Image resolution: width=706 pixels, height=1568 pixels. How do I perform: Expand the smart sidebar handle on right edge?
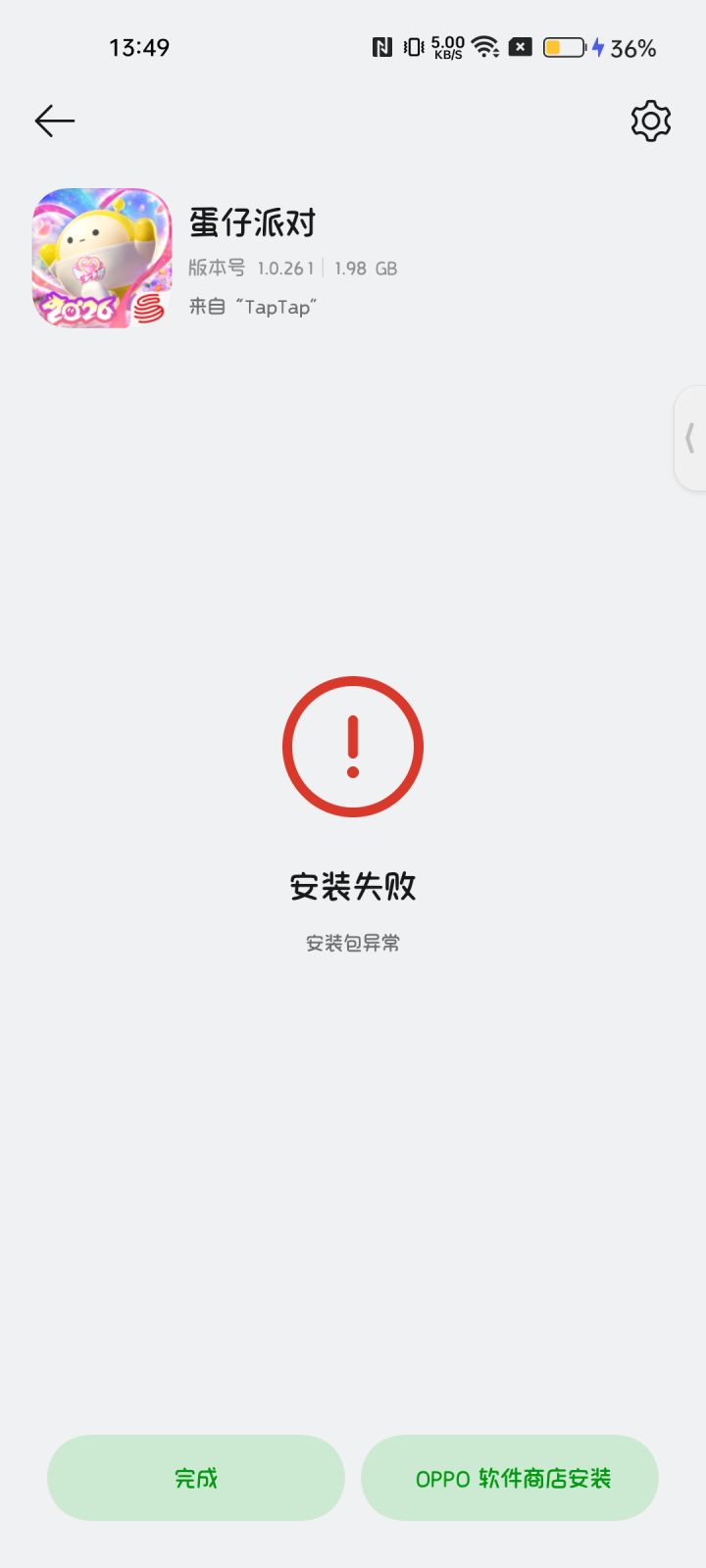pos(693,438)
